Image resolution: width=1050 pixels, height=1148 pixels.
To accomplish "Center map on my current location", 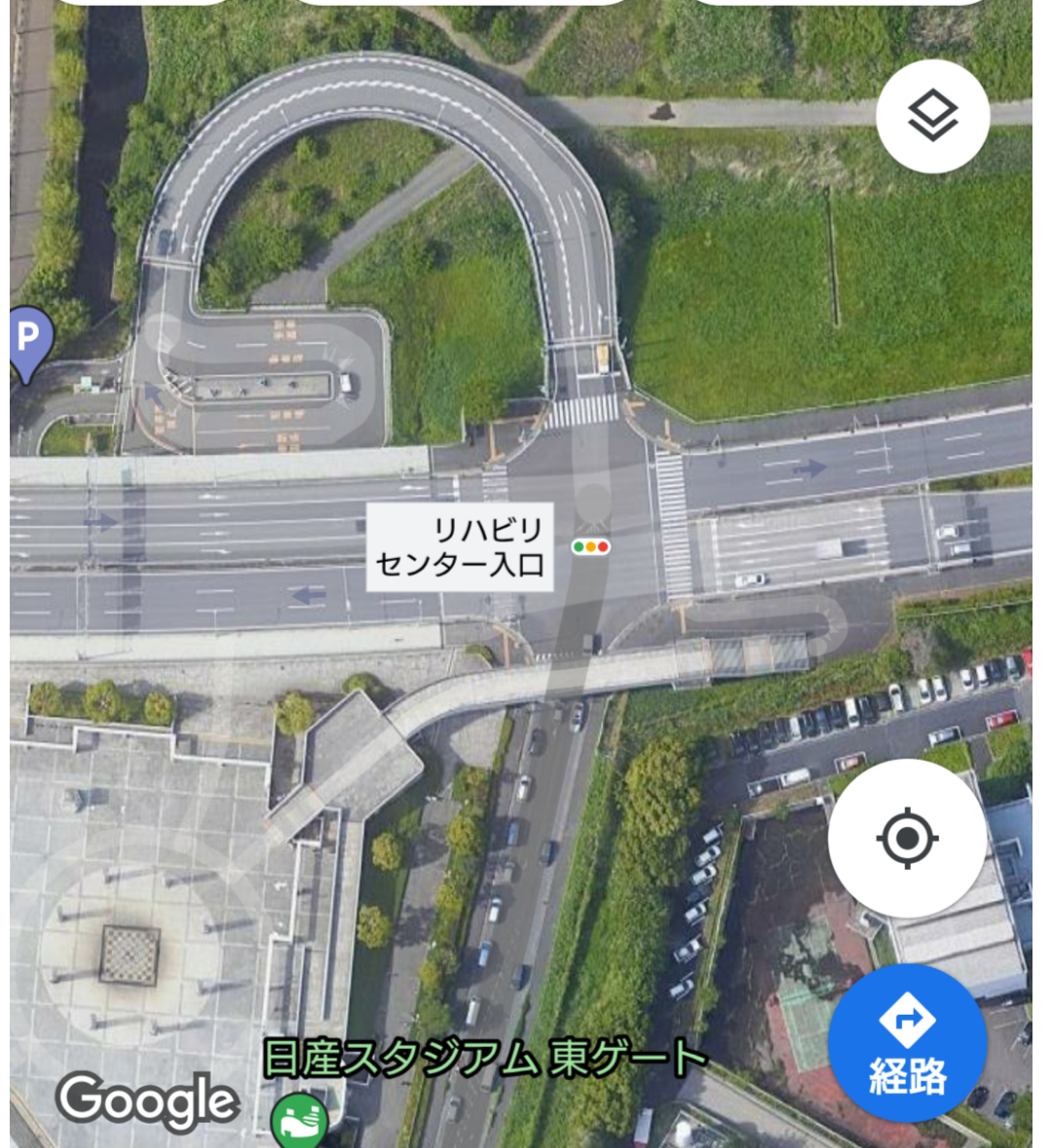I will pyautogui.click(x=906, y=838).
